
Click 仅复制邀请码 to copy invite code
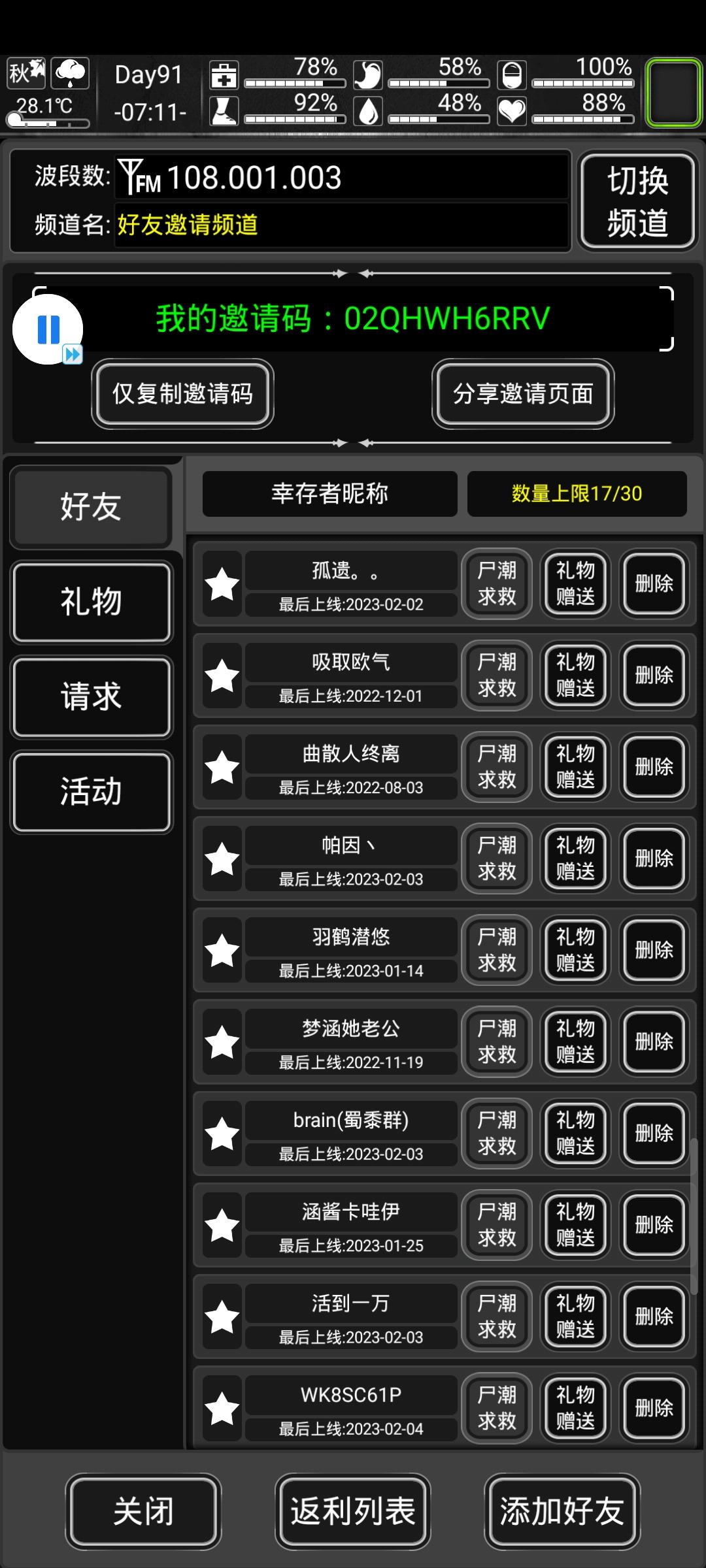[x=182, y=395]
